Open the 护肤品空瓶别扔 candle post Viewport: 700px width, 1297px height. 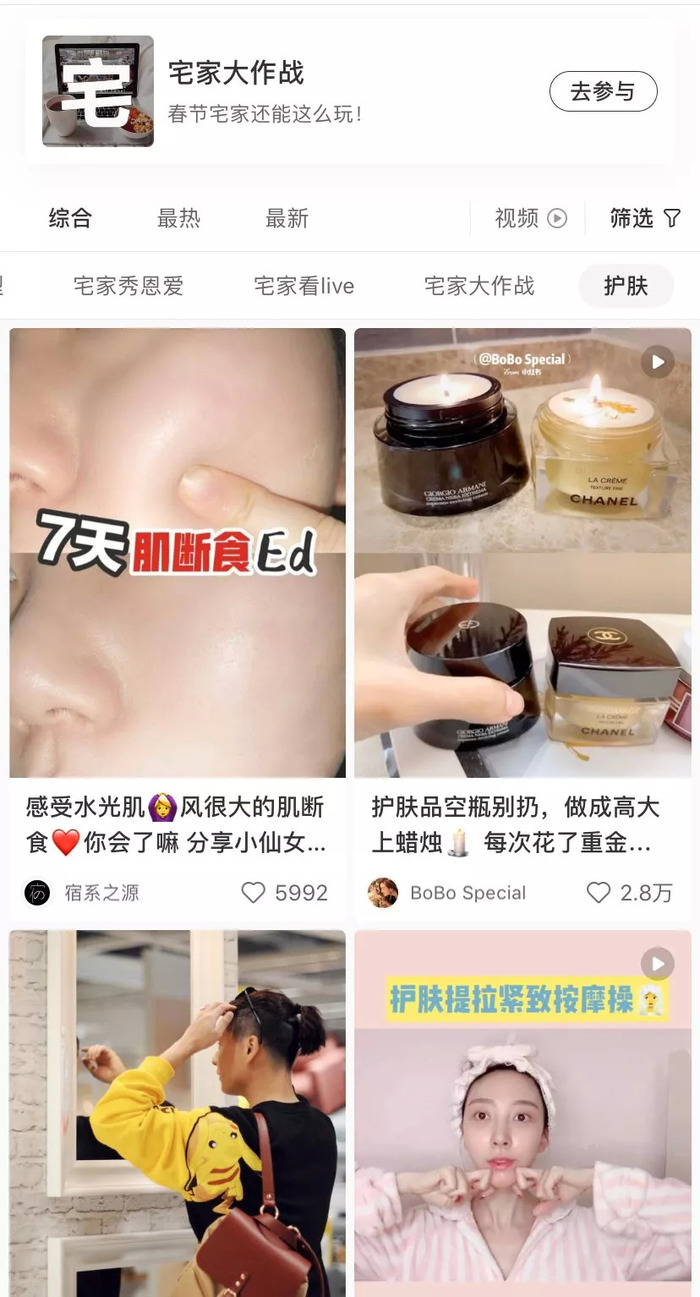(x=522, y=552)
